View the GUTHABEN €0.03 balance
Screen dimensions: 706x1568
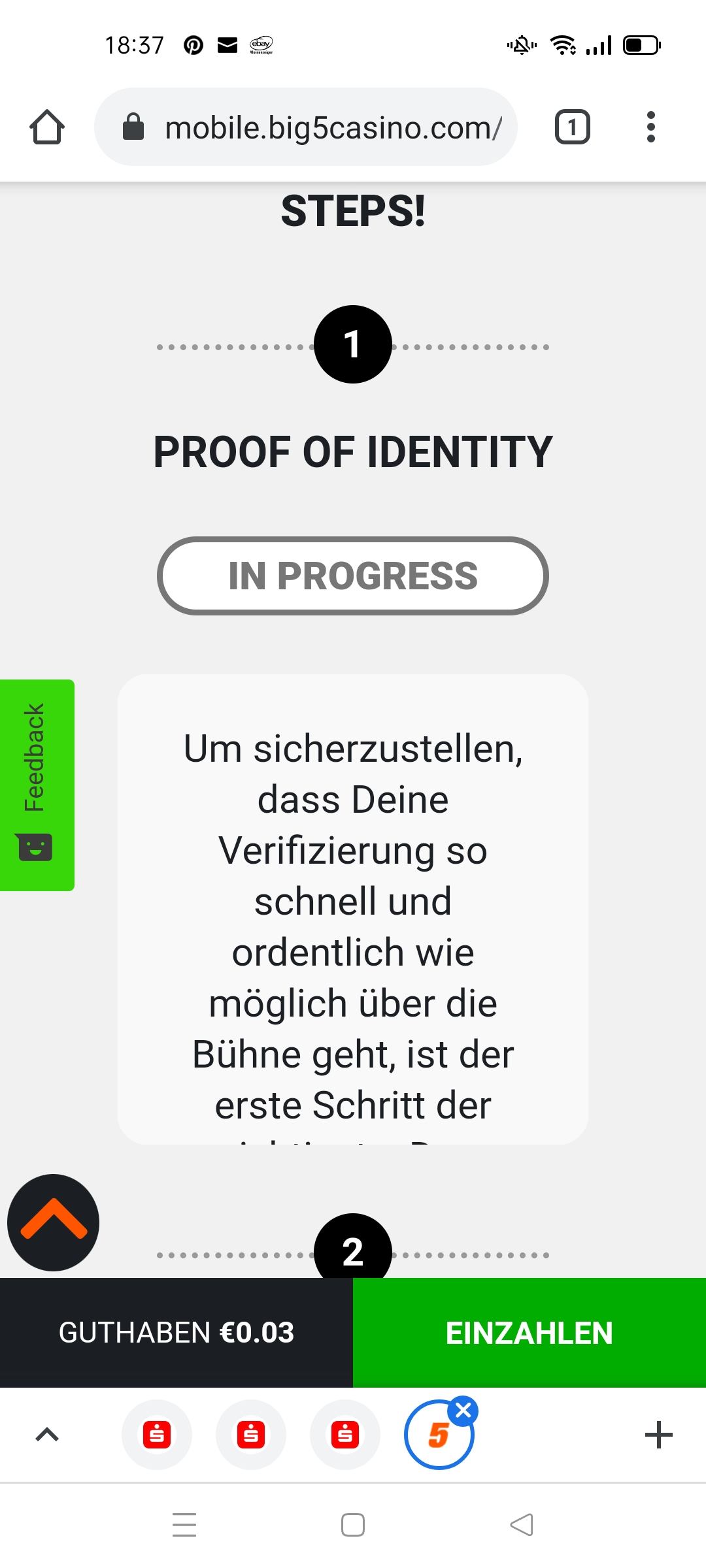(176, 1333)
